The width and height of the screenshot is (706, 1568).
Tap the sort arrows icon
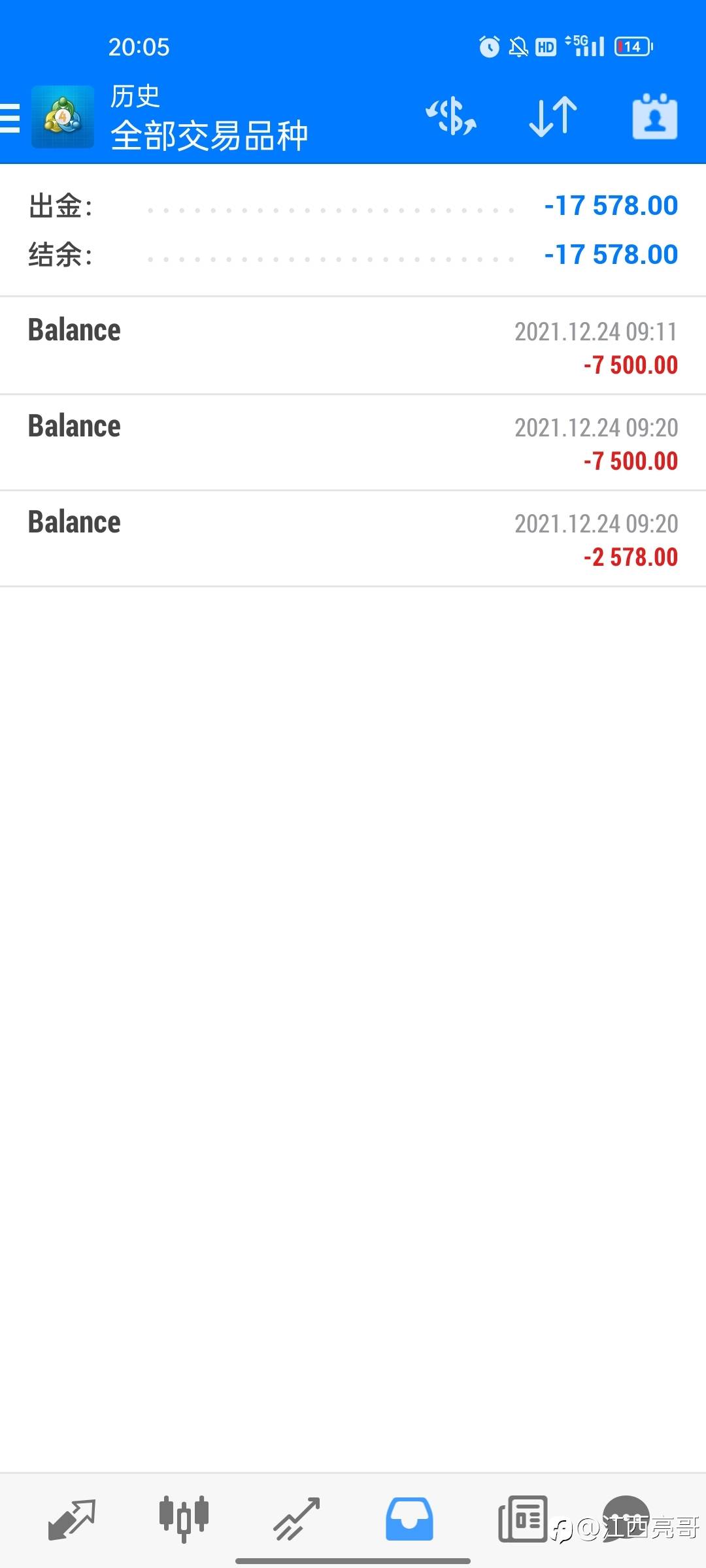point(553,117)
